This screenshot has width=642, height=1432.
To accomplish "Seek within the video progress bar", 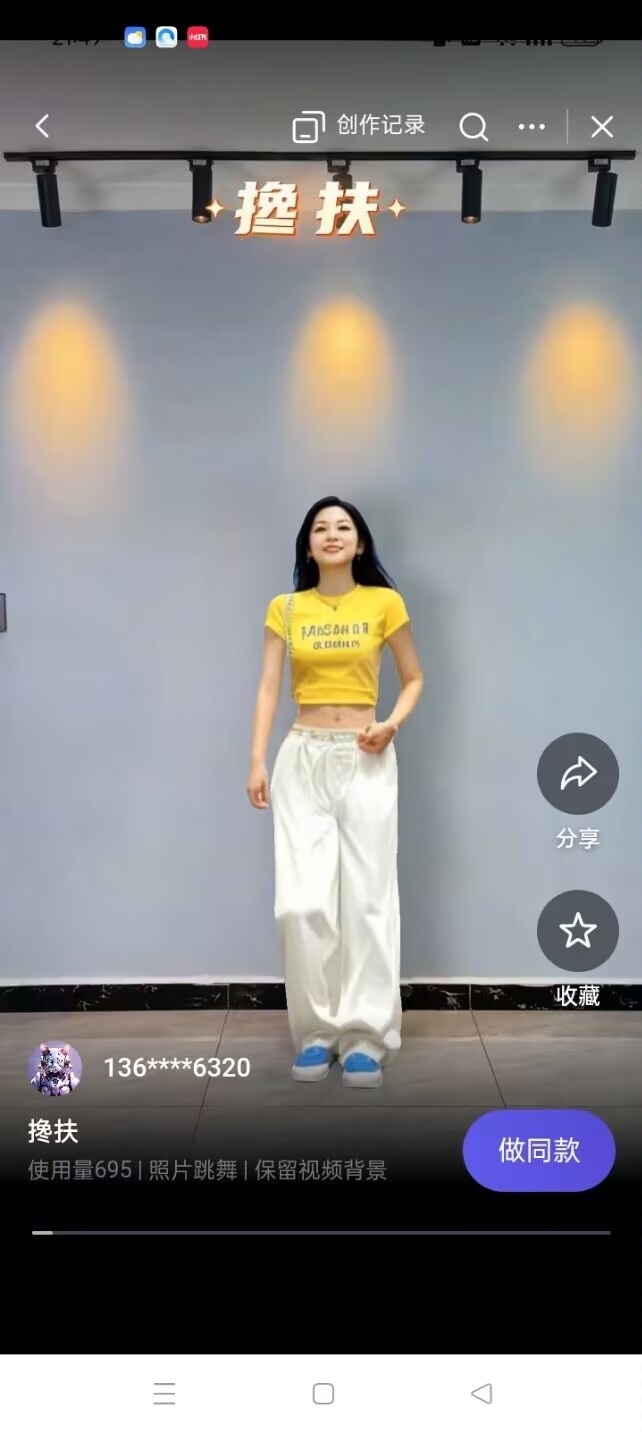I will (320, 1232).
